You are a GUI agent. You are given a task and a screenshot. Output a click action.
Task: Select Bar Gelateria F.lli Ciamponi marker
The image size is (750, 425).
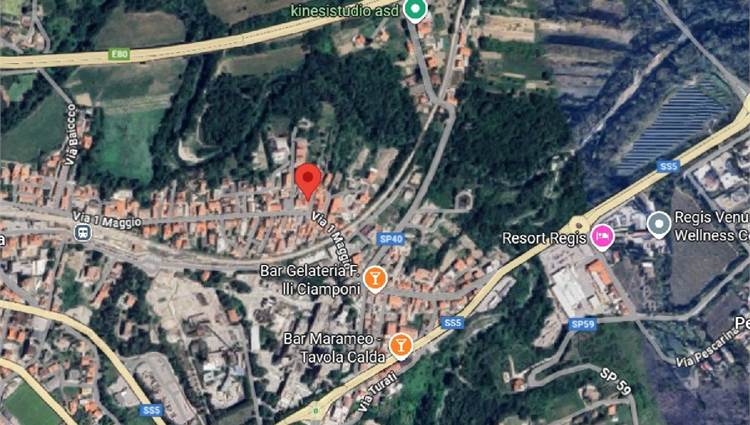(375, 279)
